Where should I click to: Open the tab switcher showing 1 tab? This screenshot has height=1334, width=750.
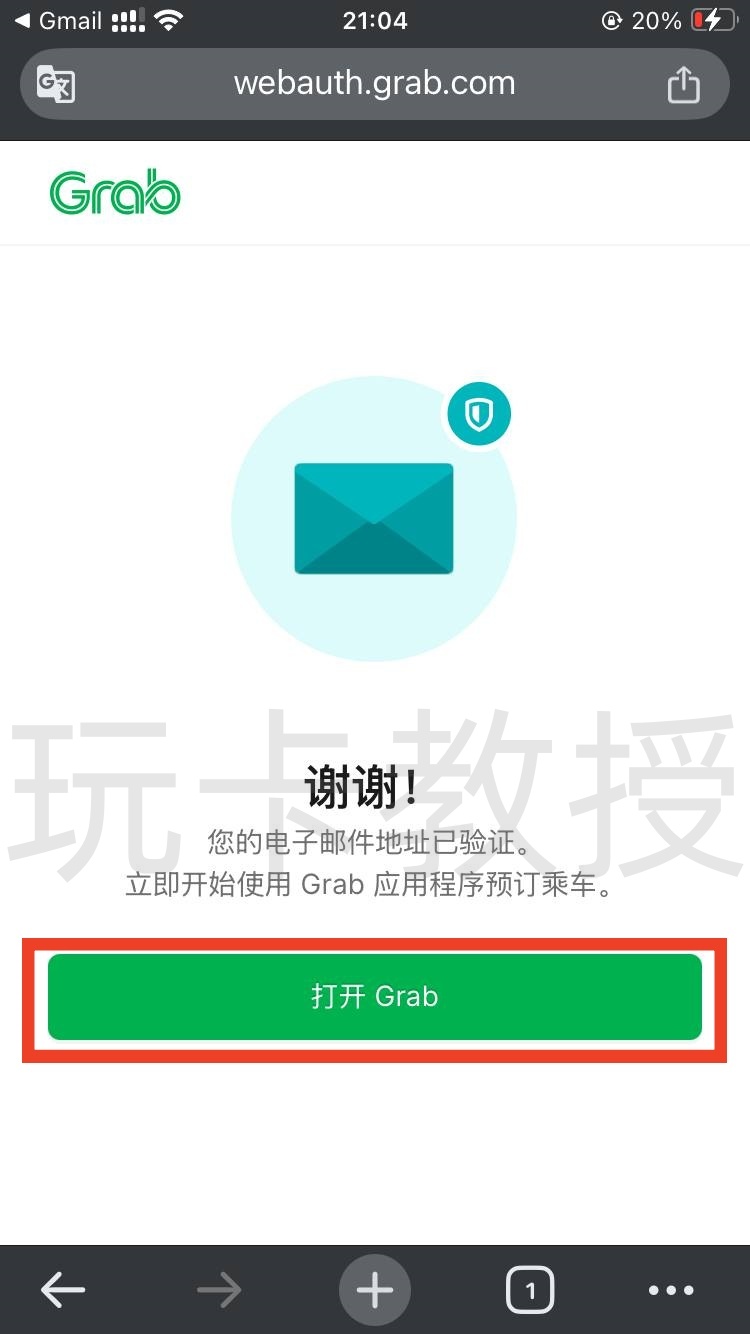(530, 1289)
